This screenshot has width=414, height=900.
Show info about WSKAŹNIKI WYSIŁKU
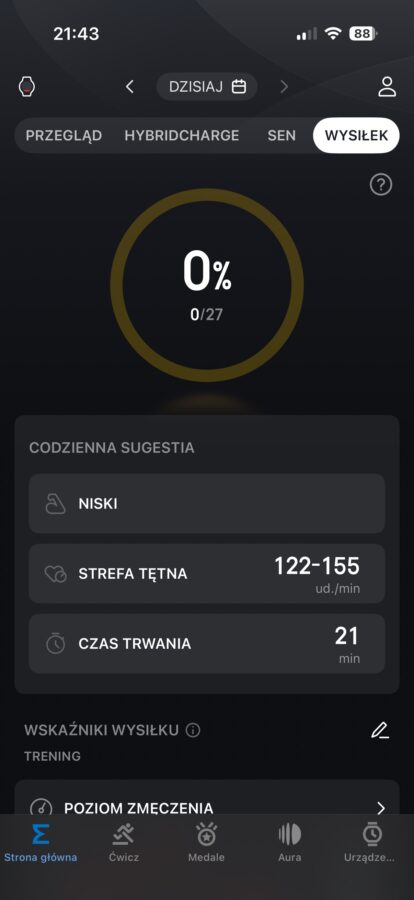pyautogui.click(x=193, y=730)
